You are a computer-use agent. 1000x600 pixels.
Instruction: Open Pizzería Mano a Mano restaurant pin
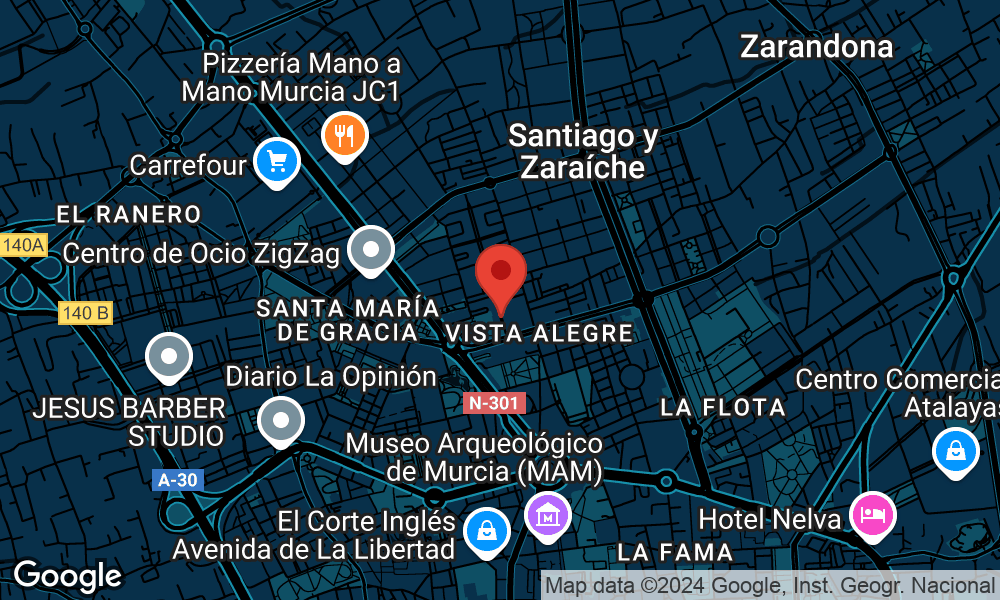pos(345,134)
